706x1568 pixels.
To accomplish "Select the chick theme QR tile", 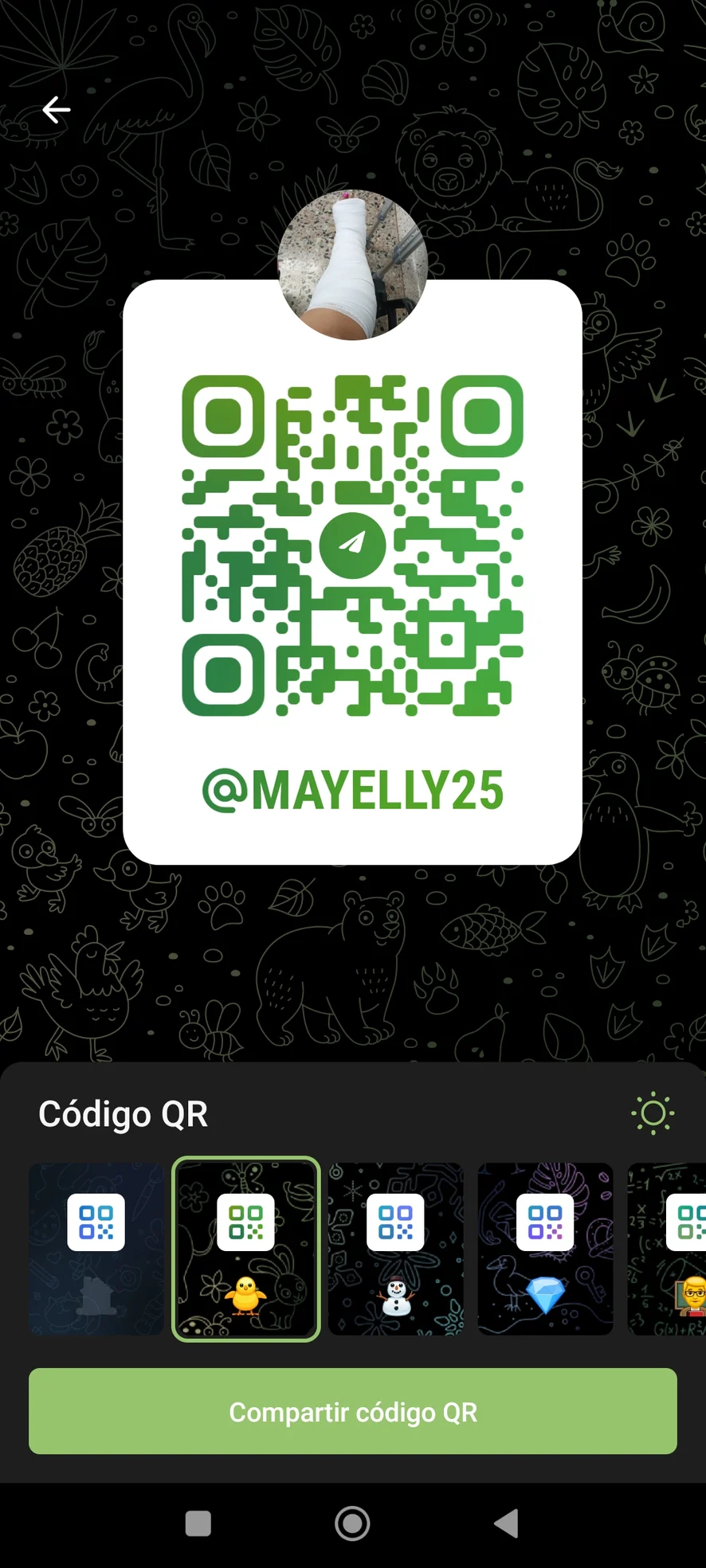I will pyautogui.click(x=246, y=1249).
